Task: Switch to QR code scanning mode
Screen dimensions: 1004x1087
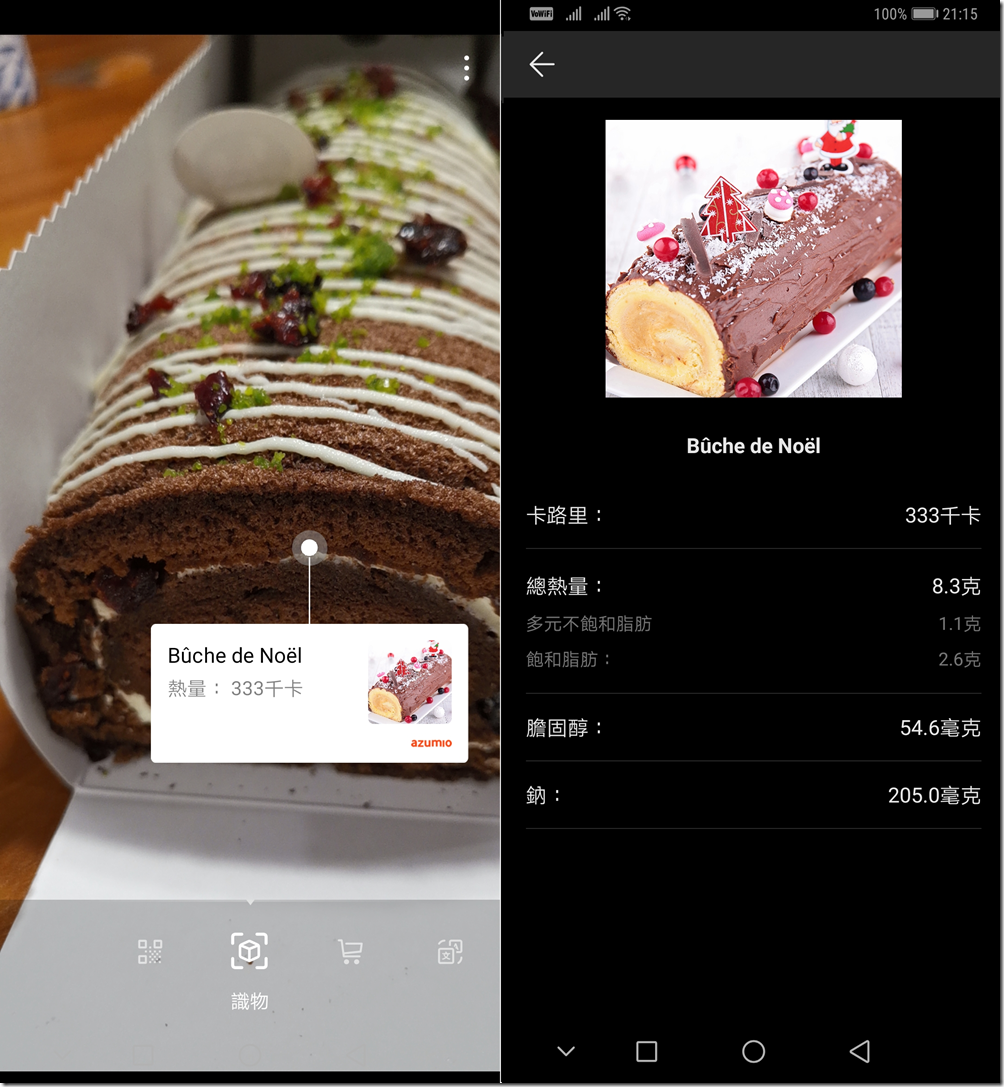Action: coord(150,952)
